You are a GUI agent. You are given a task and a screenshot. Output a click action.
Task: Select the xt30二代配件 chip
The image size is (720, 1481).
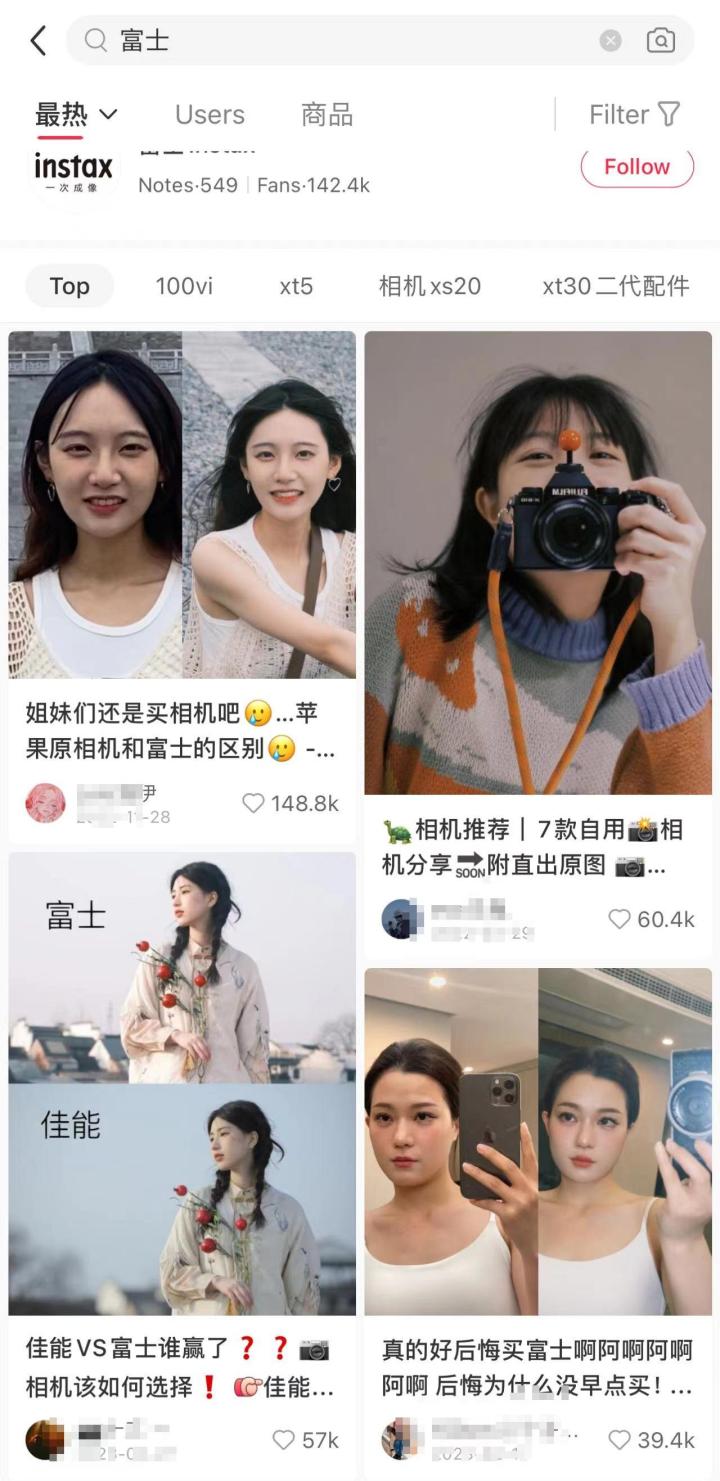(615, 286)
